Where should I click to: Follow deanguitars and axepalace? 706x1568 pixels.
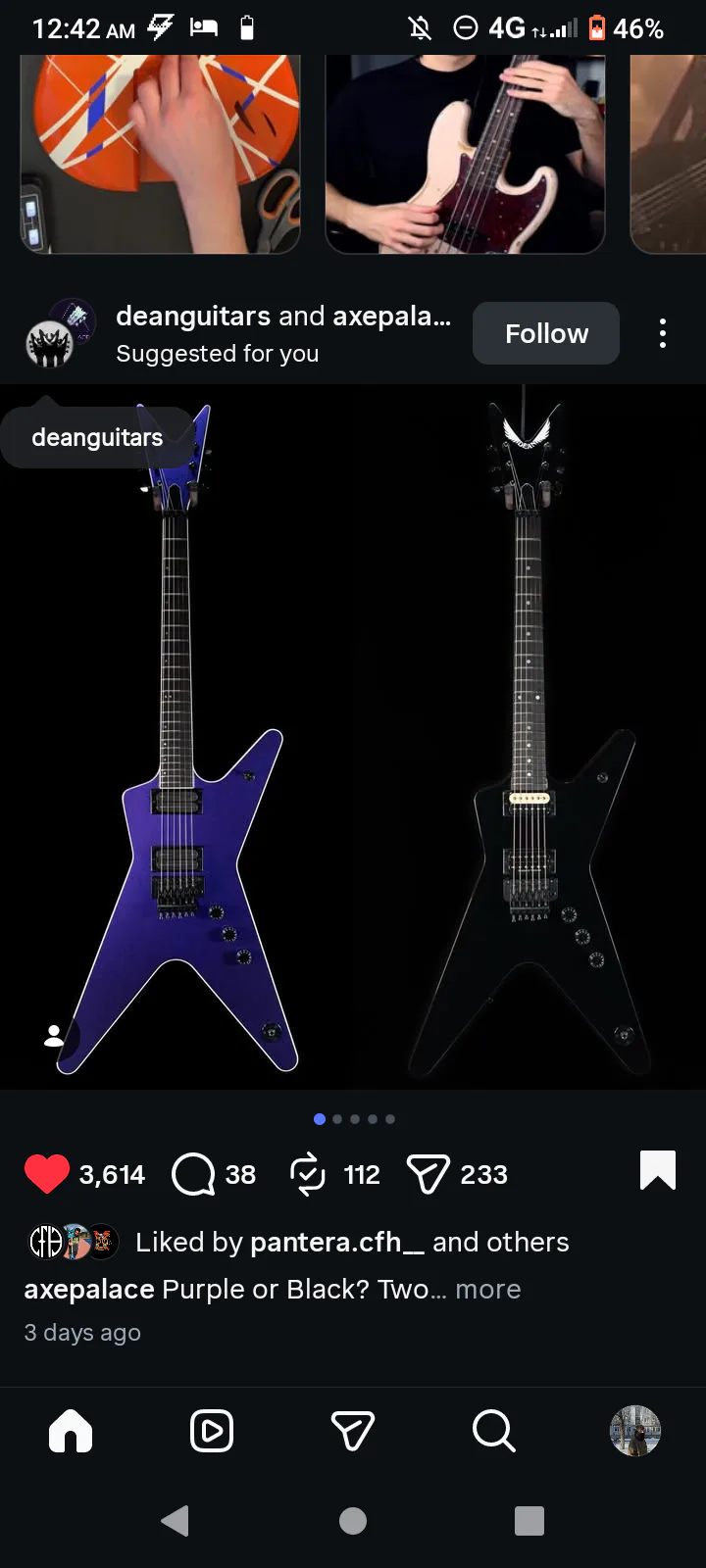click(545, 333)
